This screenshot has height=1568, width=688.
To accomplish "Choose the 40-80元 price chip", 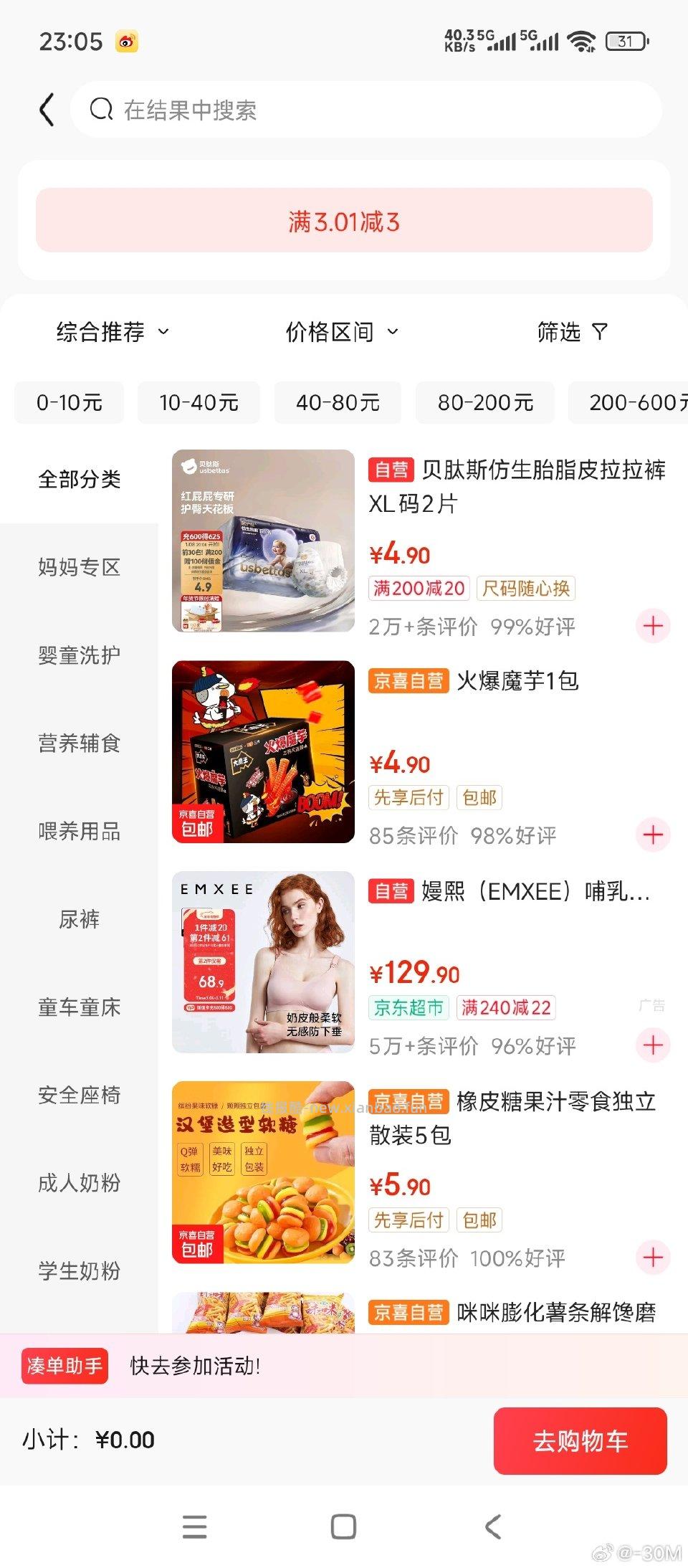I will pos(338,402).
